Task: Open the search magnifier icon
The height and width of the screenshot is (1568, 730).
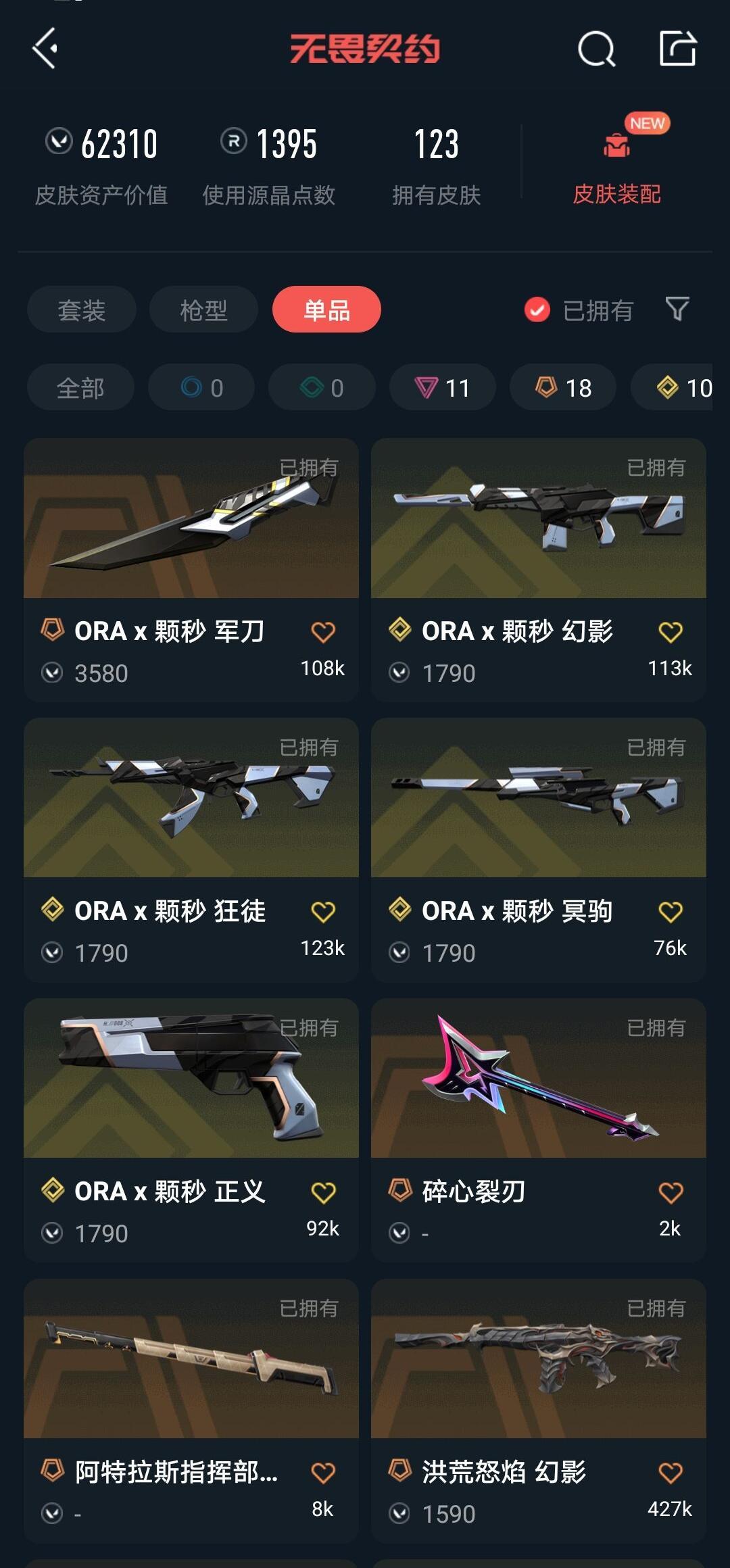Action: pyautogui.click(x=596, y=49)
